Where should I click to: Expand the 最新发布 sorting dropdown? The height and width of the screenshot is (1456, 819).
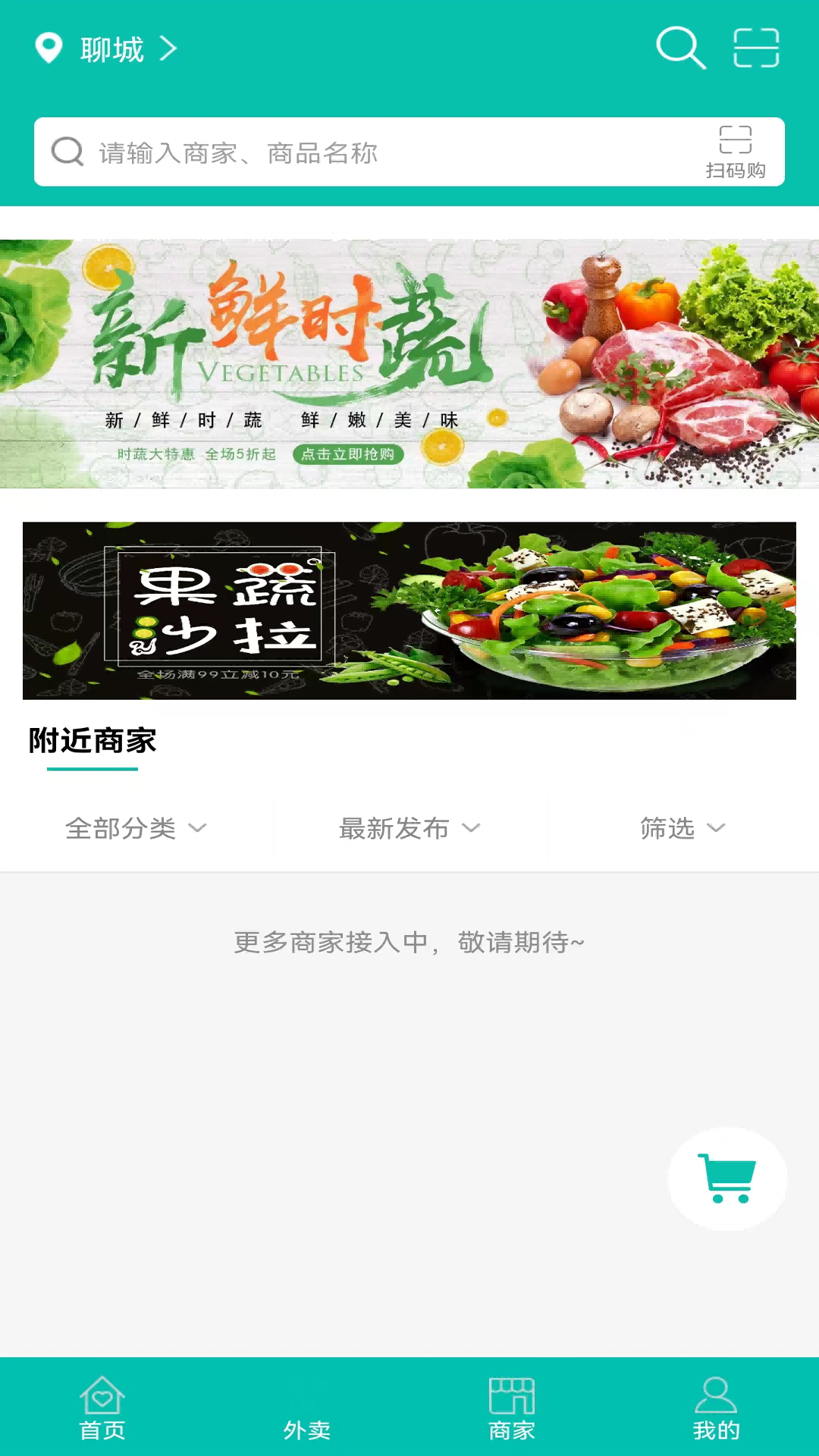409,829
